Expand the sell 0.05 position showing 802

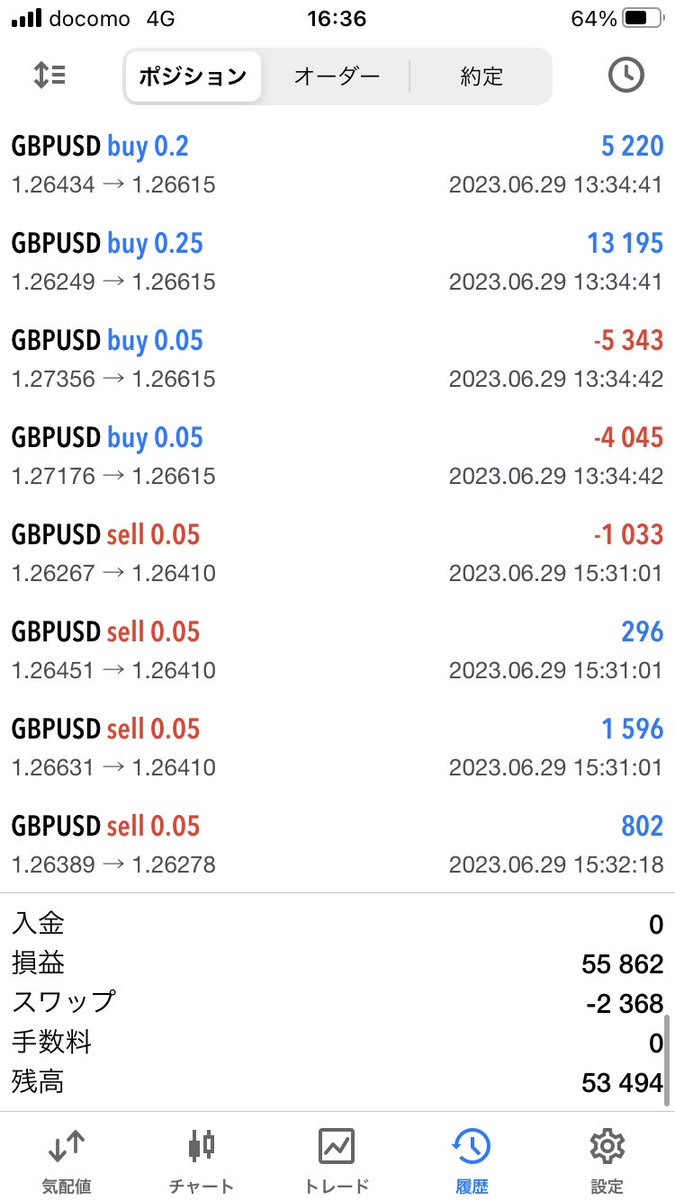[x=337, y=844]
